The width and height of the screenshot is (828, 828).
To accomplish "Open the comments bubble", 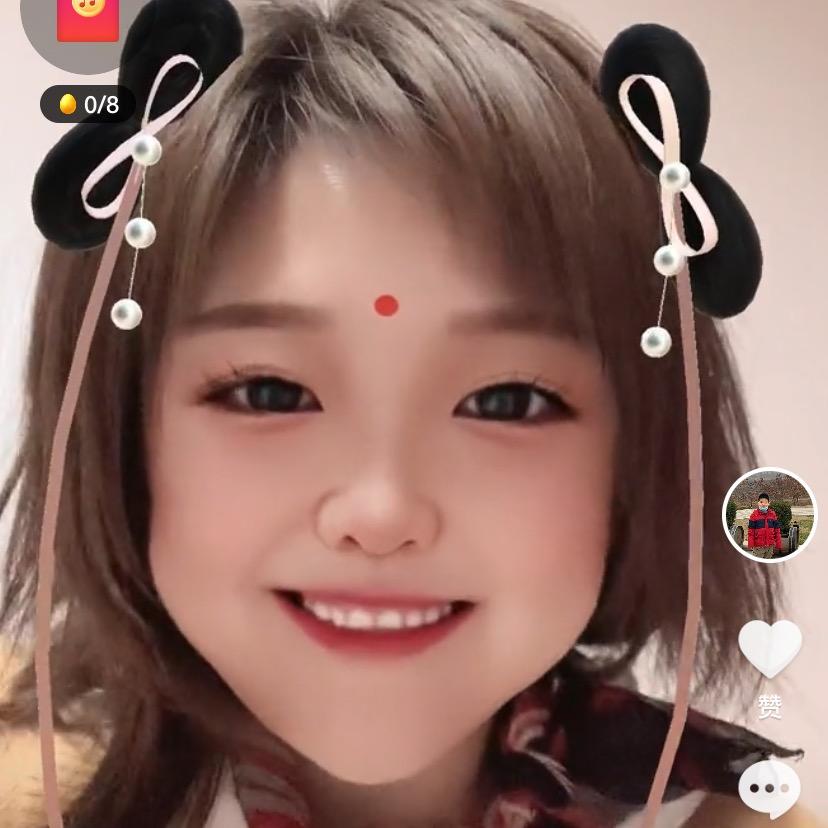I will click(x=769, y=788).
